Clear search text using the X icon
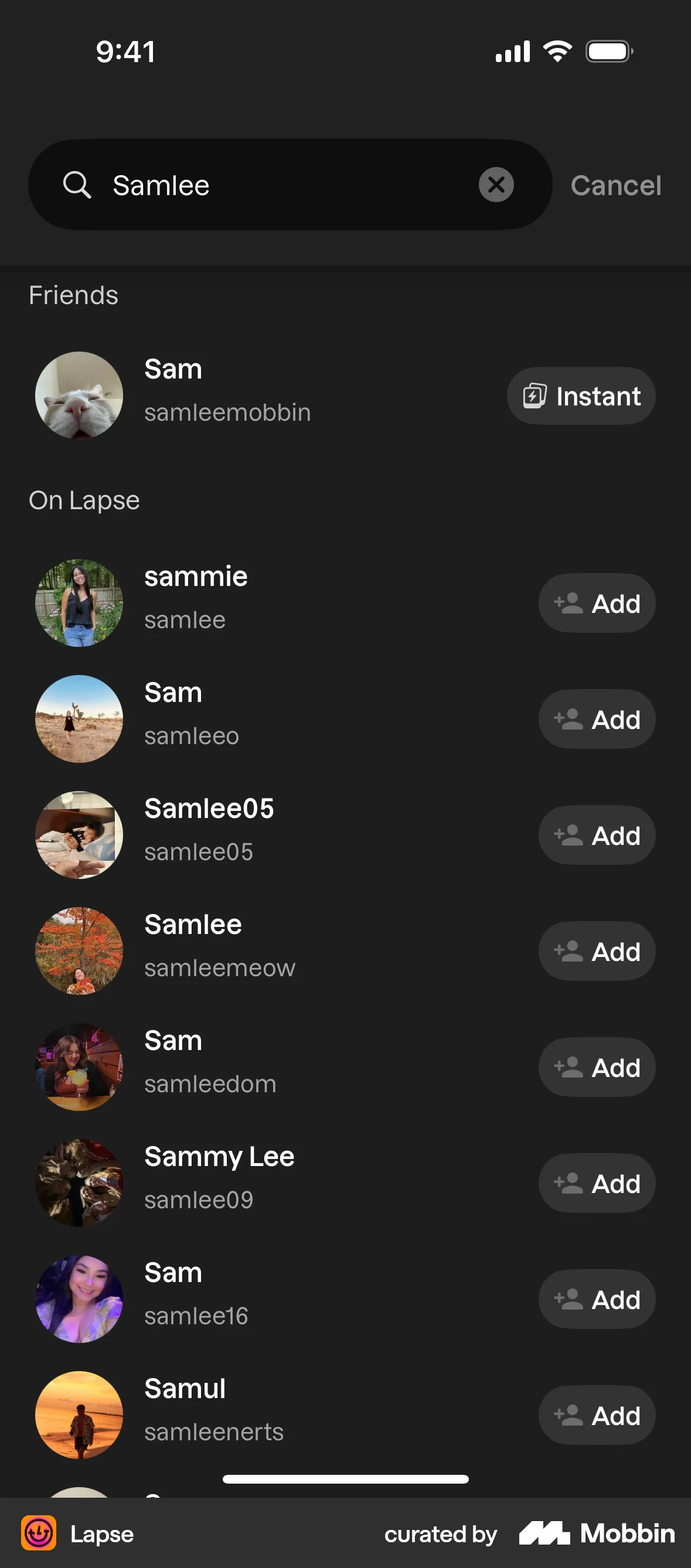 (x=496, y=185)
